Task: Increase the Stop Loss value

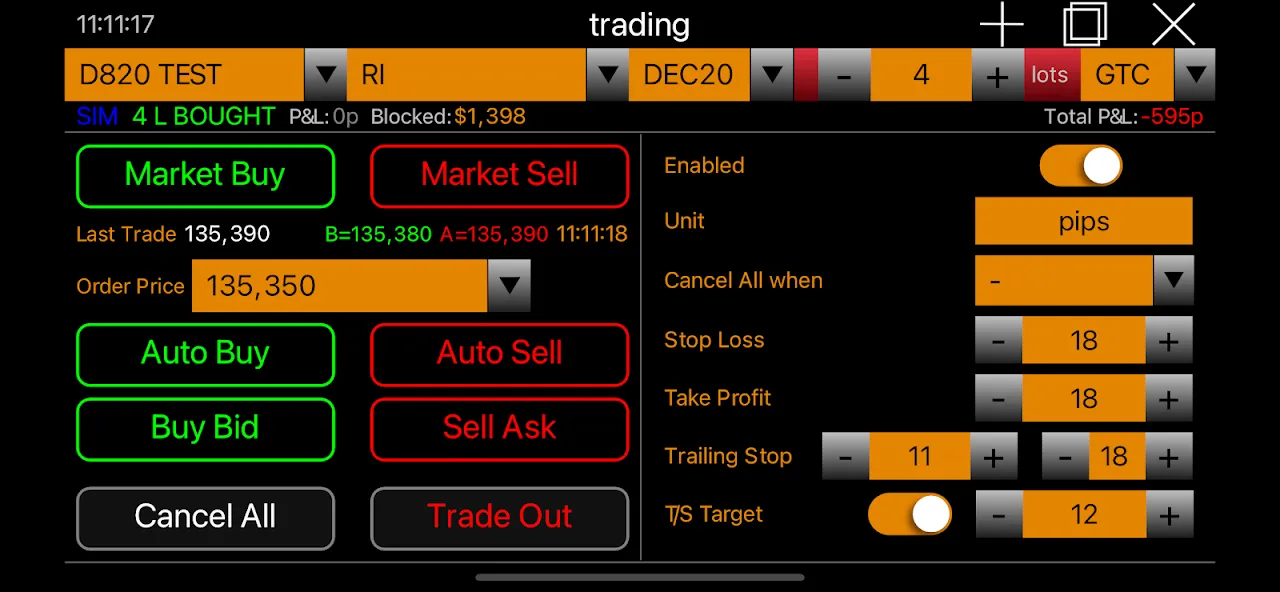Action: click(1168, 341)
